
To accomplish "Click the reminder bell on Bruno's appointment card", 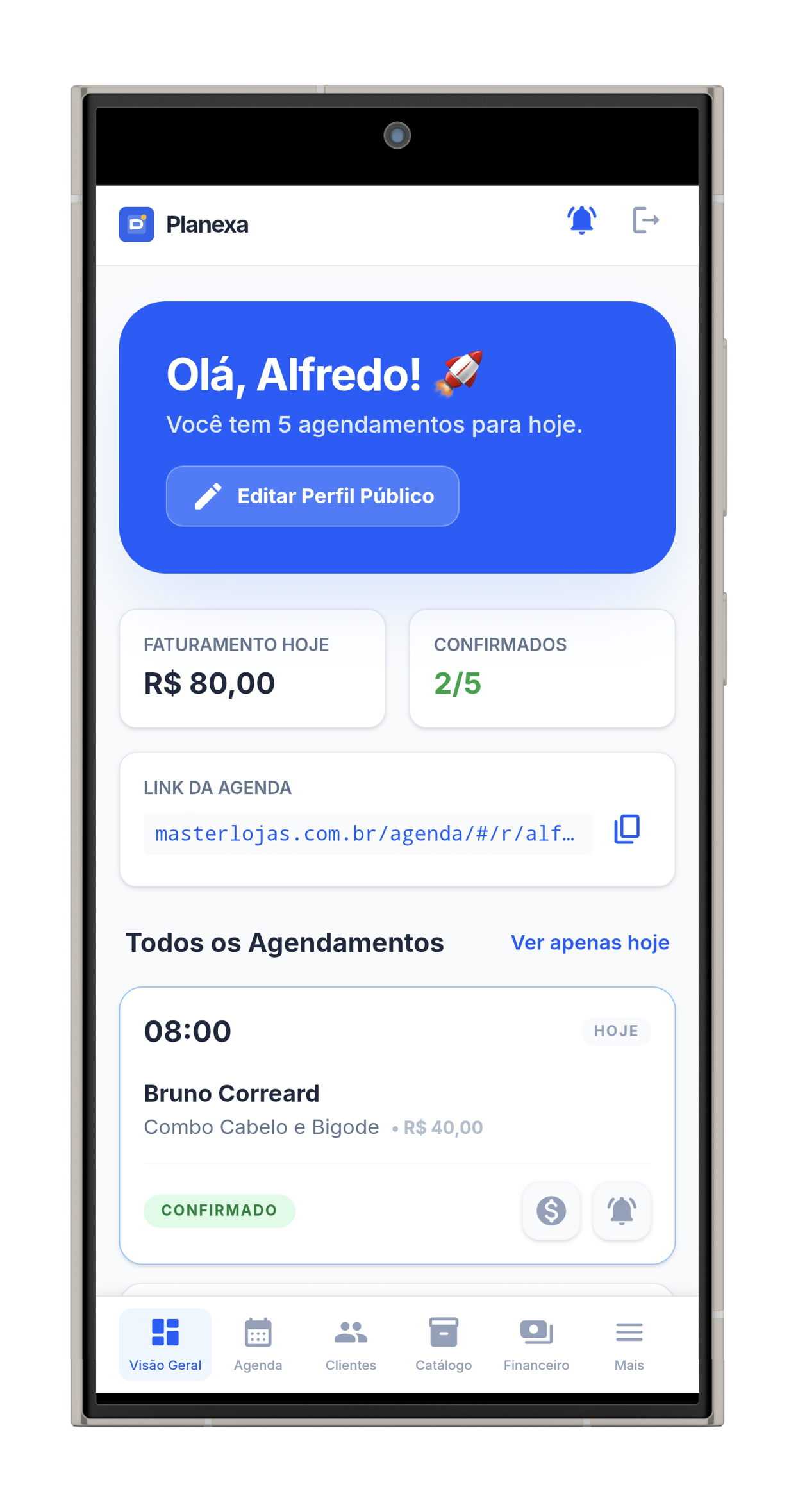I will click(x=620, y=1211).
